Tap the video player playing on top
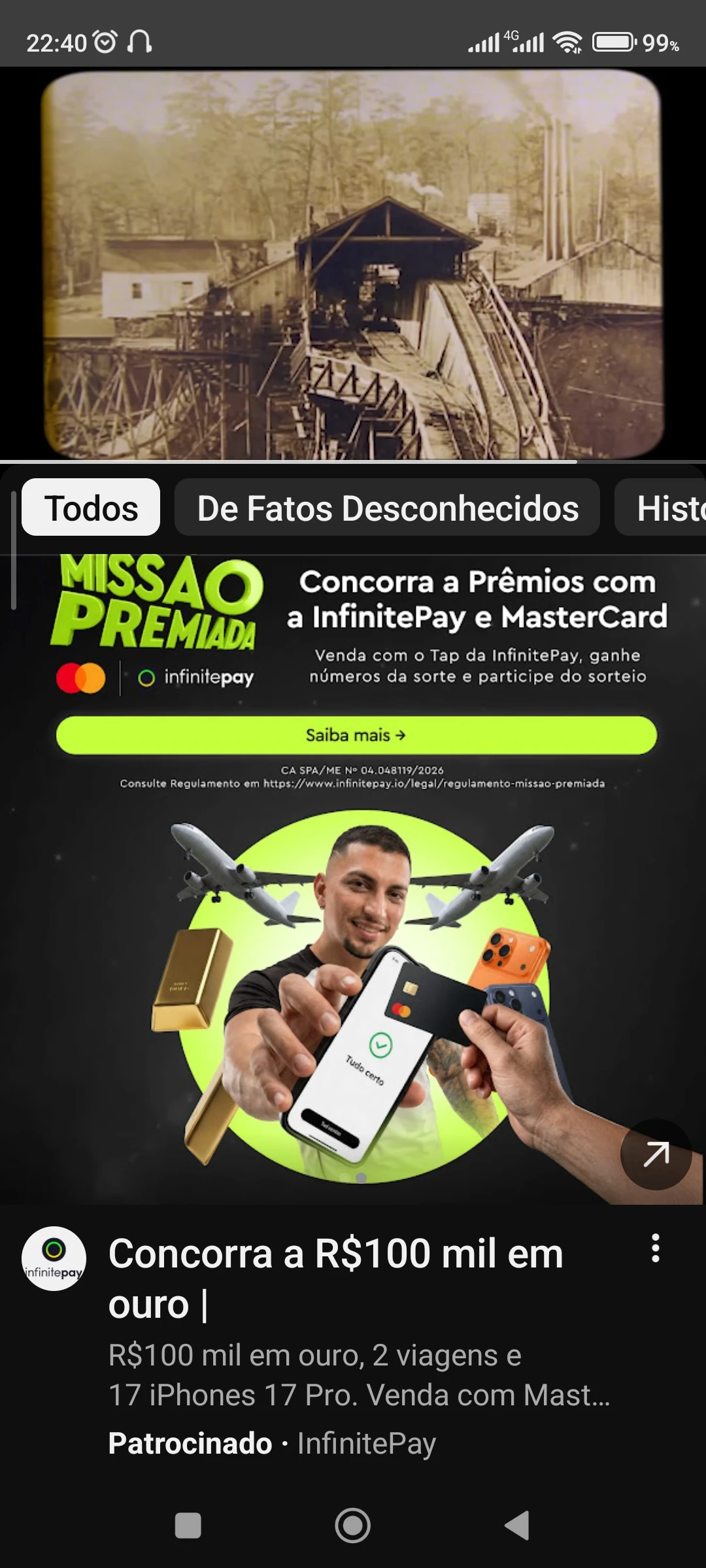 [353, 264]
